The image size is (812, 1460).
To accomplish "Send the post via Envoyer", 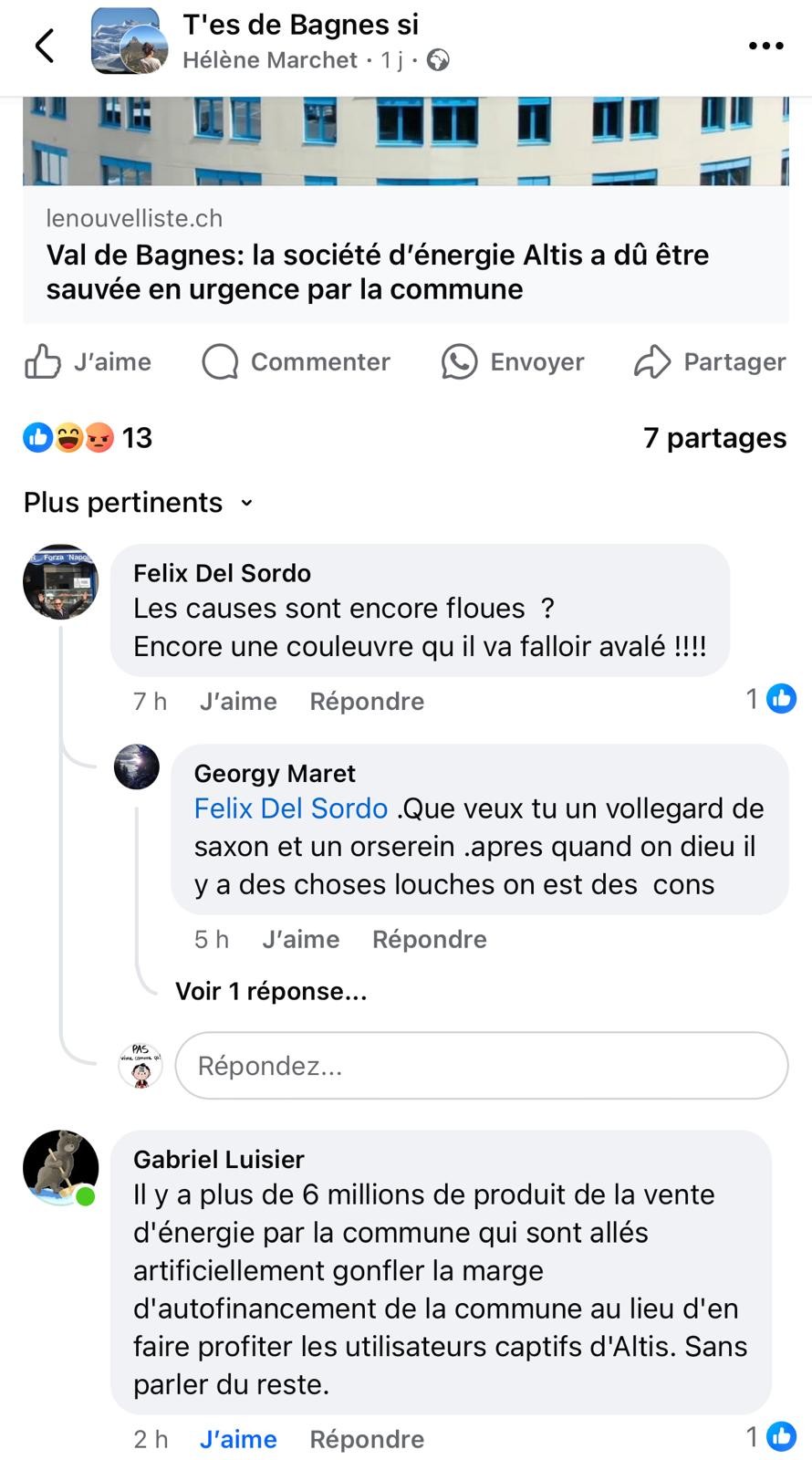I will coord(513,362).
